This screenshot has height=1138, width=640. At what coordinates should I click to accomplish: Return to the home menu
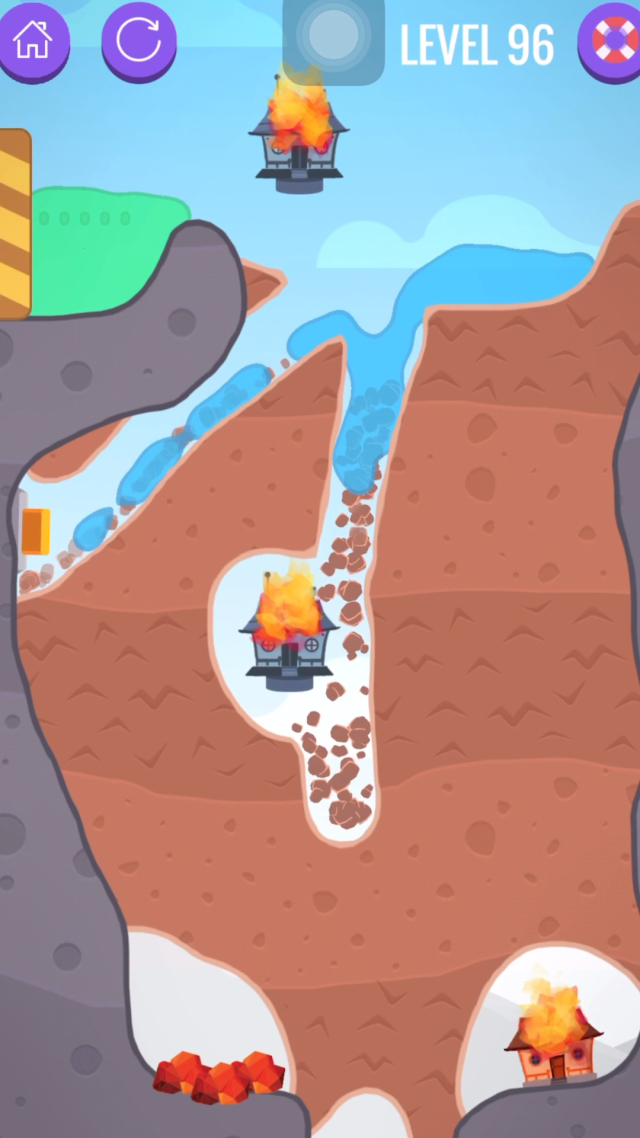33,41
